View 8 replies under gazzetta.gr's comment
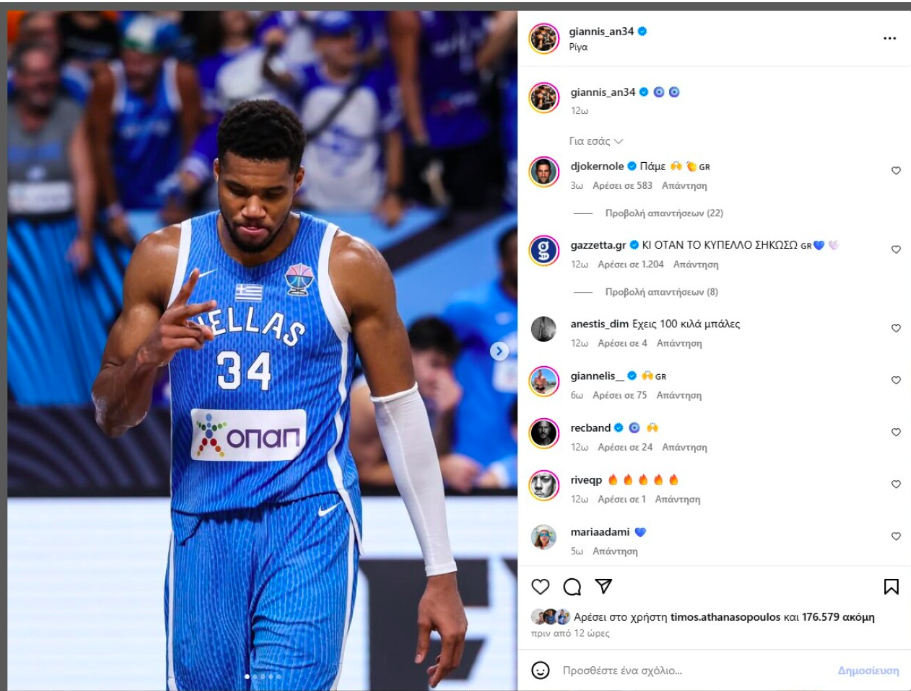Viewport: 911px width, 691px height. (x=661, y=292)
